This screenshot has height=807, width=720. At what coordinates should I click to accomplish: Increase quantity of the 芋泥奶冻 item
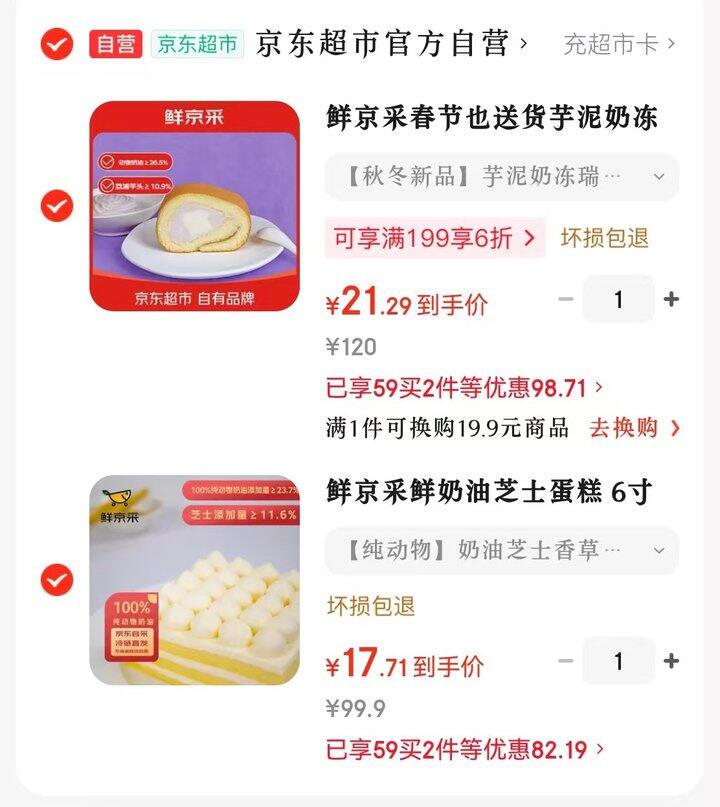671,299
